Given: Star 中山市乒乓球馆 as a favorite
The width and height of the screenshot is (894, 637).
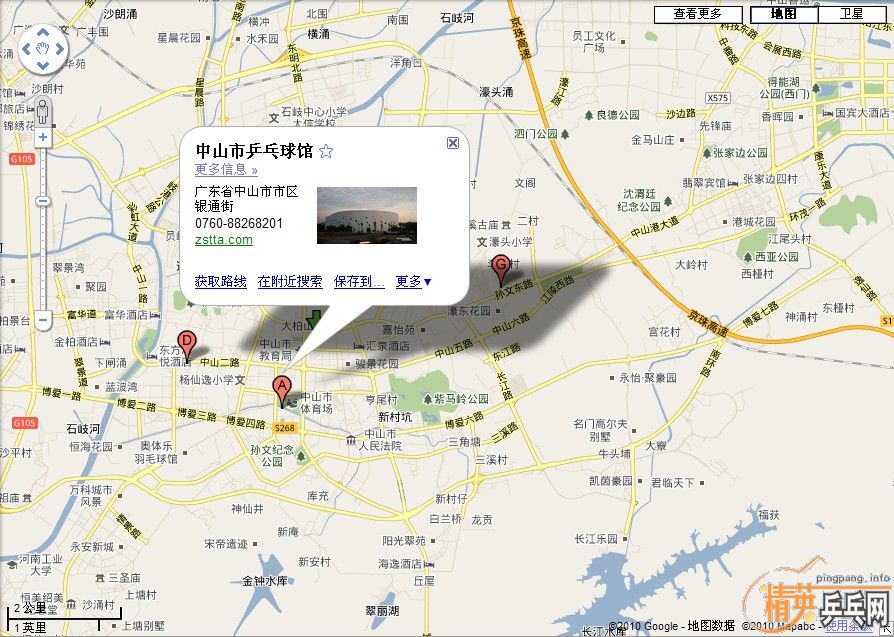Looking at the screenshot, I should (x=325, y=152).
